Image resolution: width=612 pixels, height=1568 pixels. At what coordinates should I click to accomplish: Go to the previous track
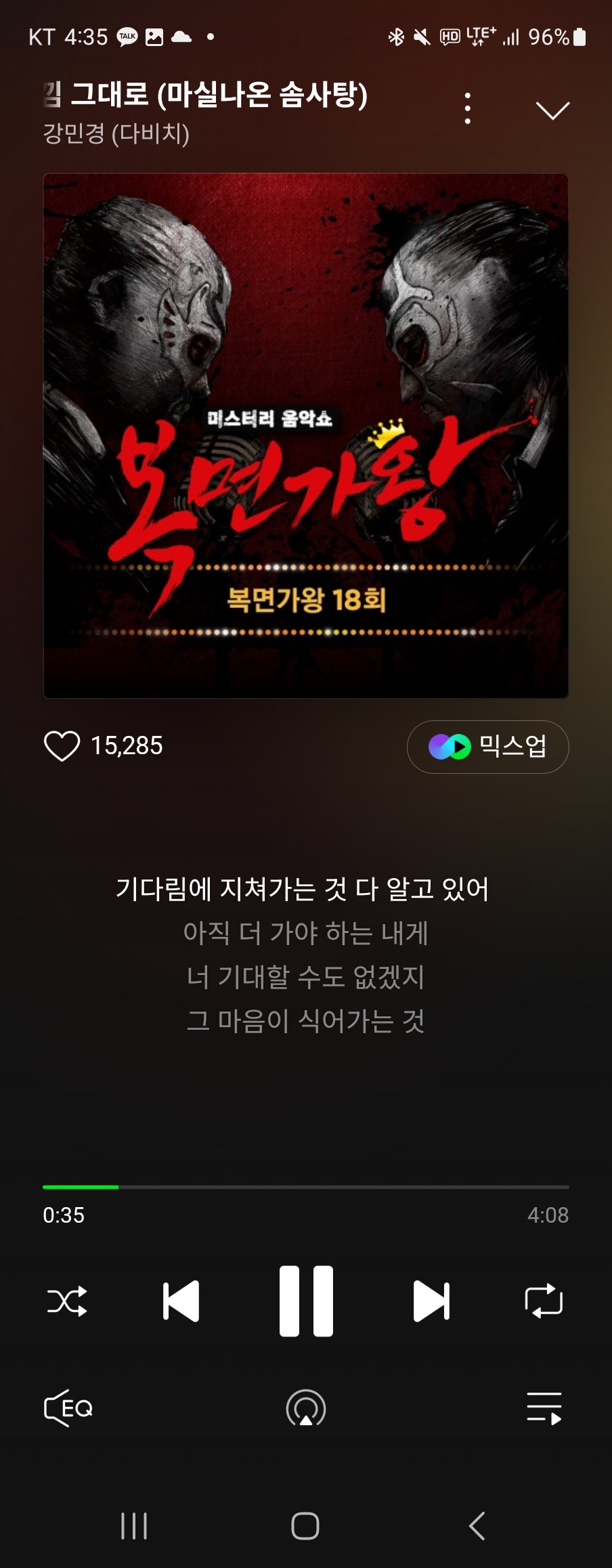181,1301
